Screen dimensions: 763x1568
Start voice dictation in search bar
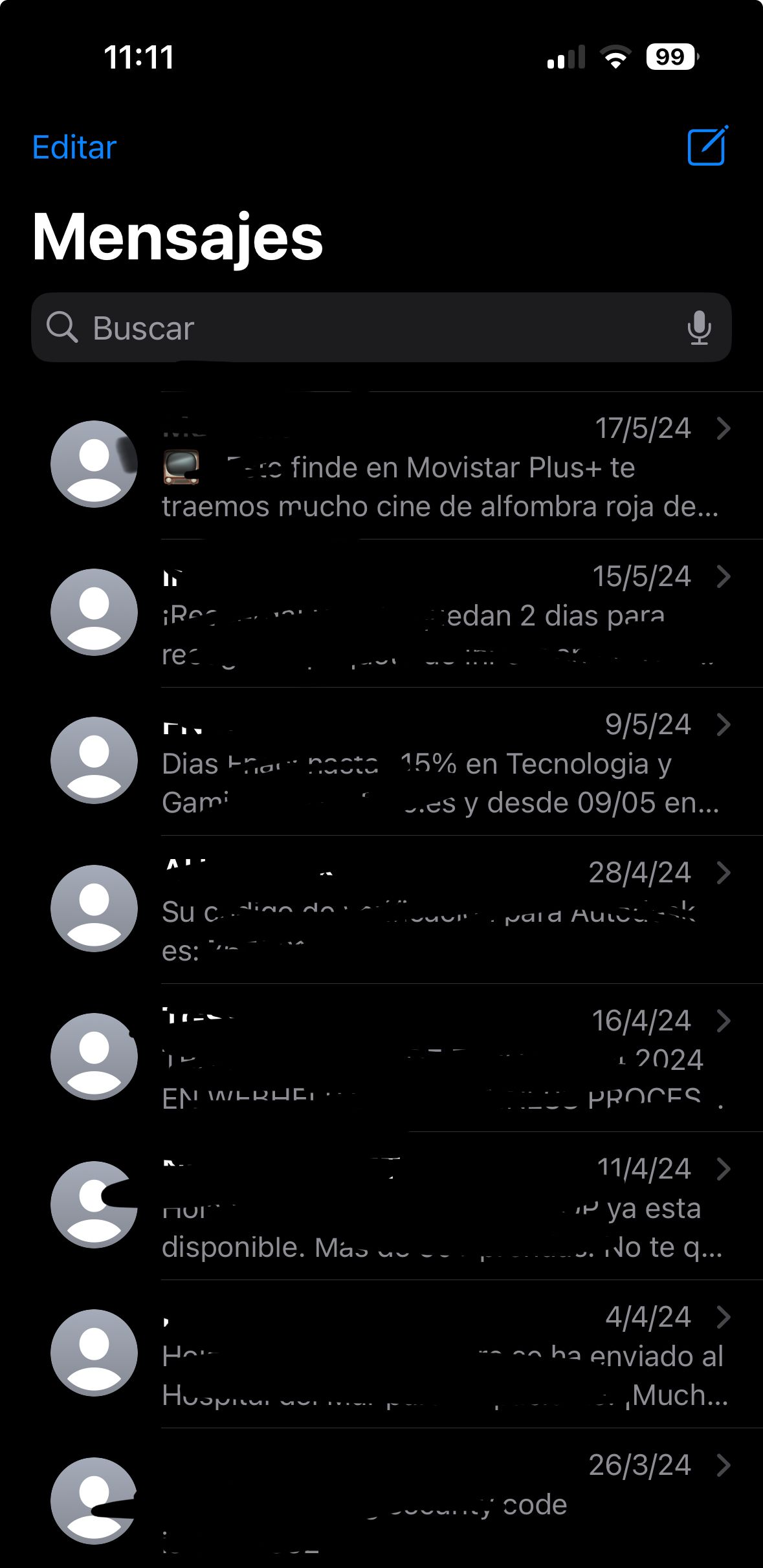tap(699, 327)
